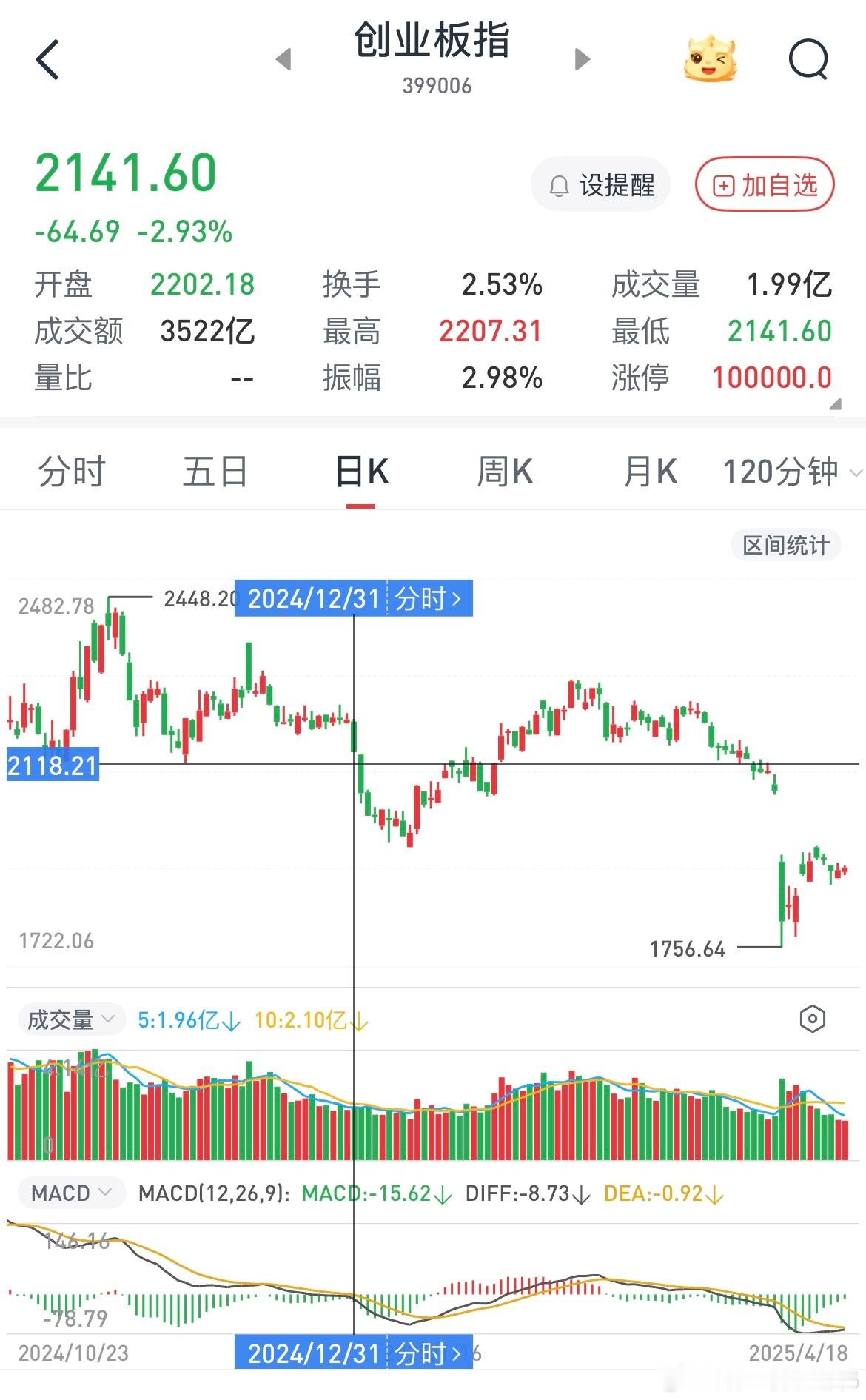
Task: Open volume indicator settings gear
Action: (812, 1019)
